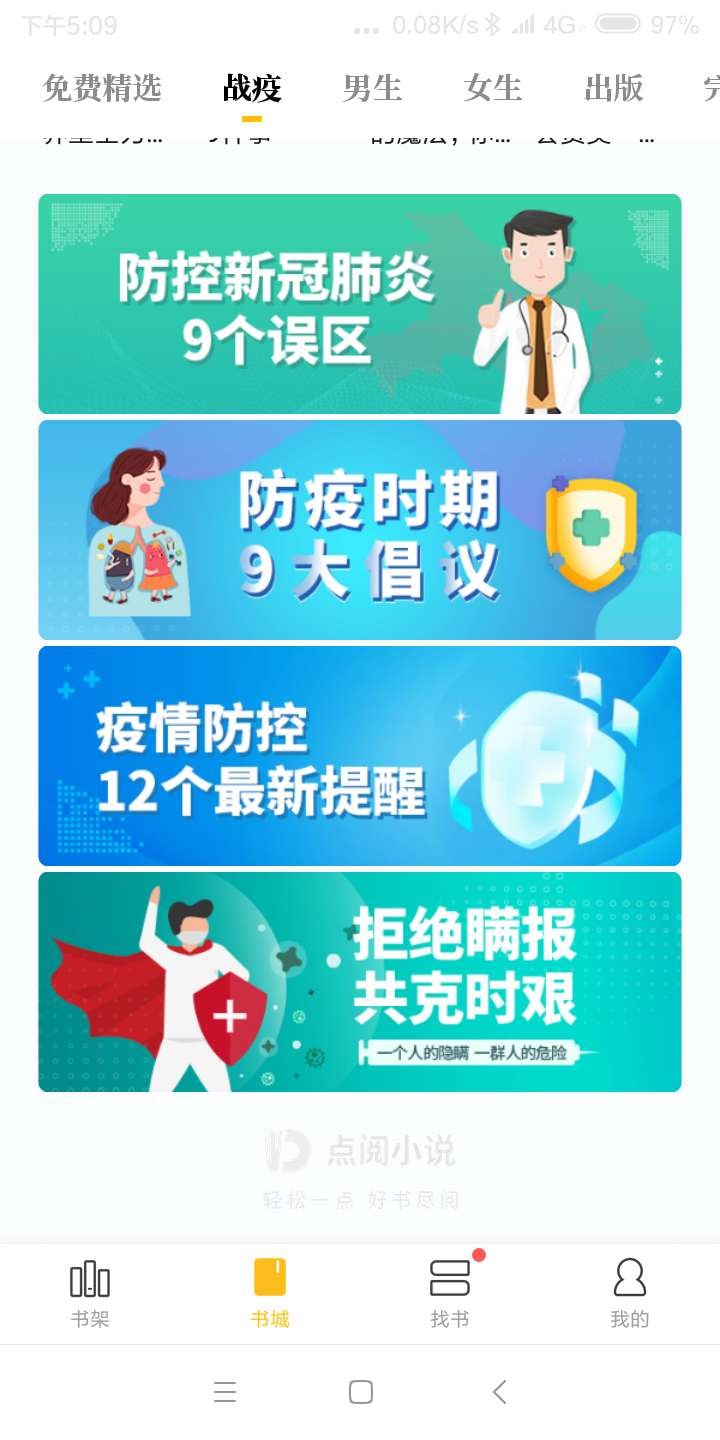
Task: Open the 疫情防控12个最新提醒 banner
Action: coord(360,755)
